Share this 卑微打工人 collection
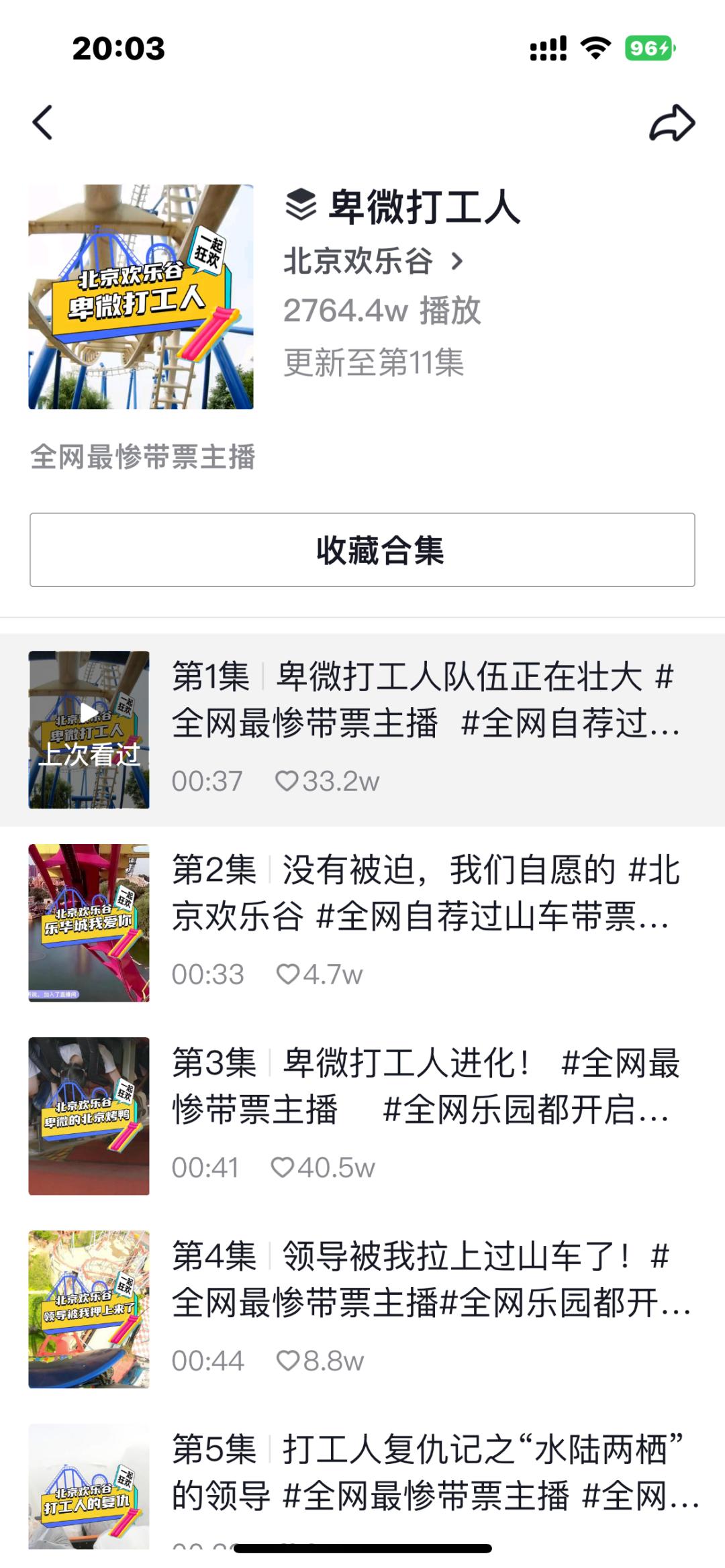The image size is (725, 1568). tap(671, 123)
